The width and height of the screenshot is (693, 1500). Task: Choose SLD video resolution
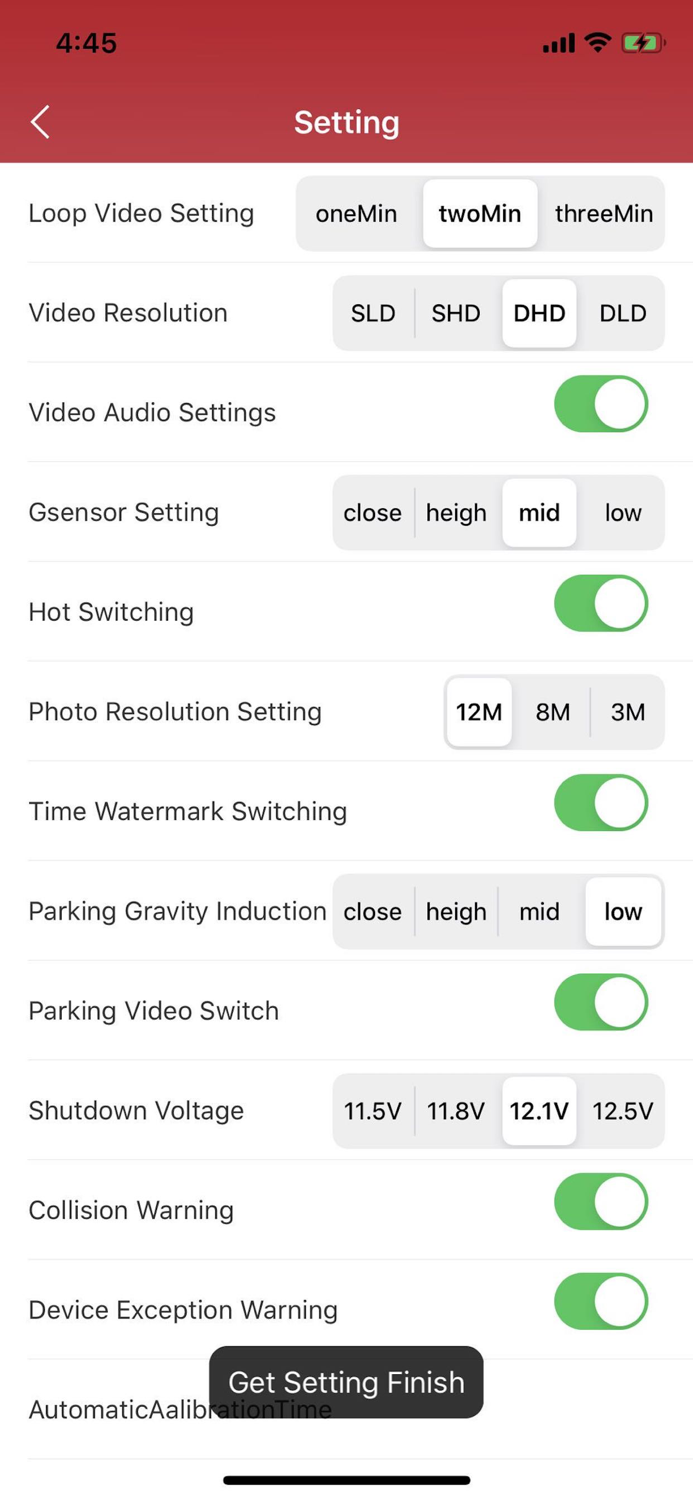(373, 313)
